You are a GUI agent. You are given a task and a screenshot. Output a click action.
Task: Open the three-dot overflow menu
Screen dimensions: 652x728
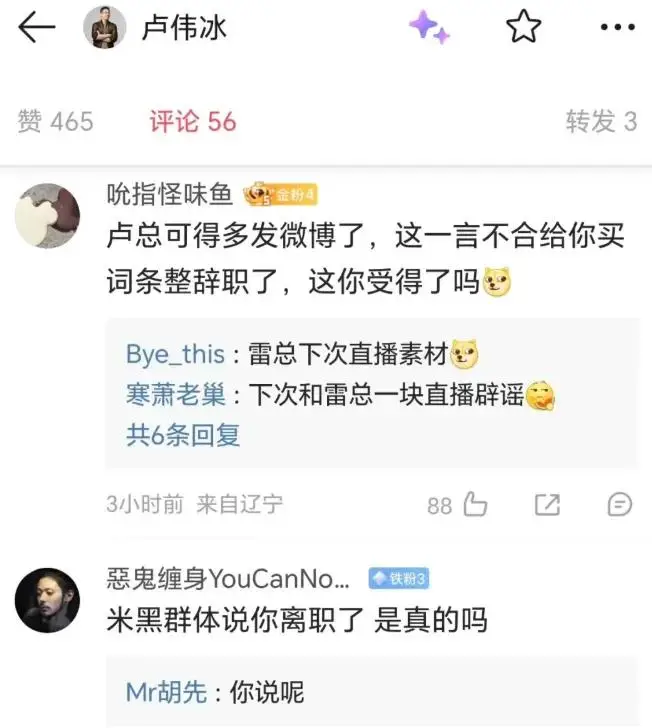617,28
